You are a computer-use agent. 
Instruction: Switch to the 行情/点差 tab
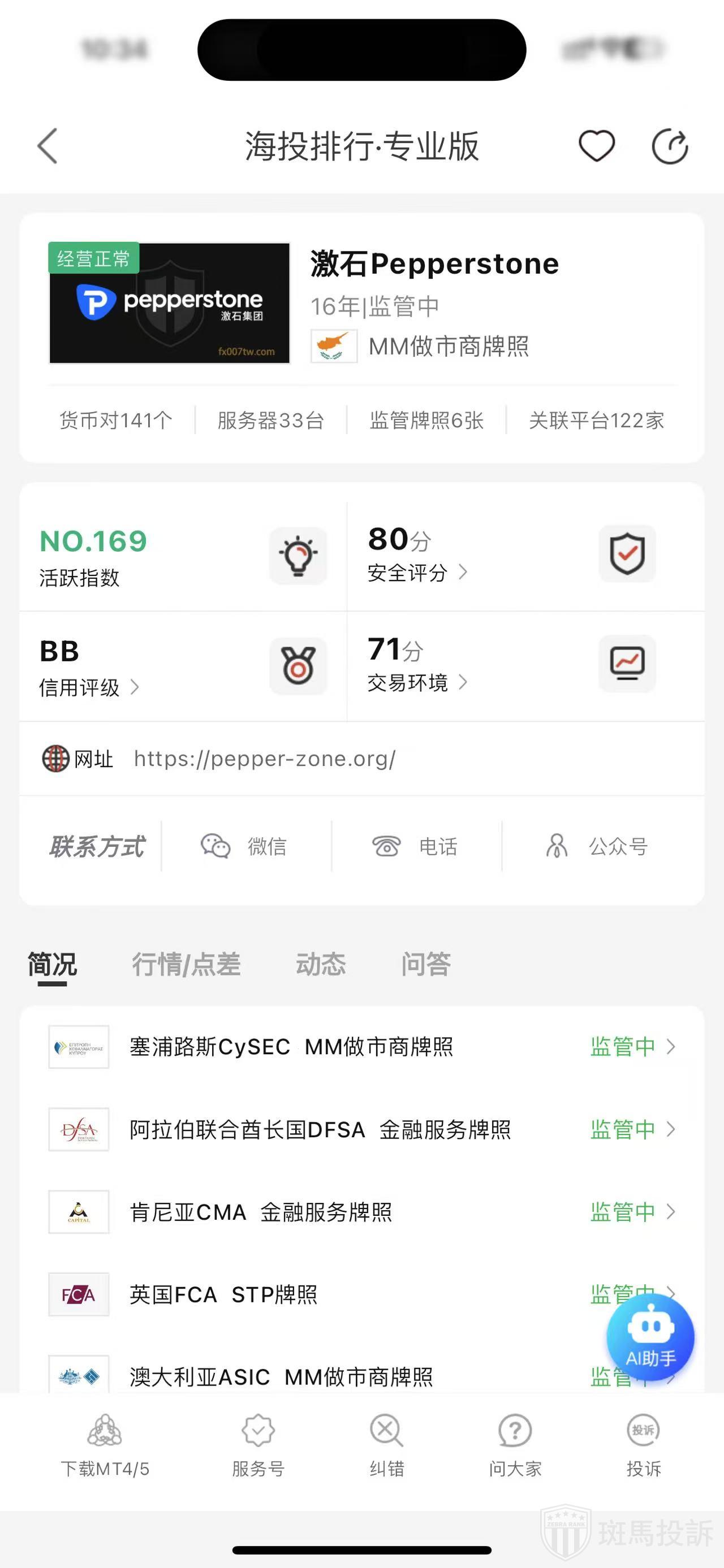tap(186, 964)
